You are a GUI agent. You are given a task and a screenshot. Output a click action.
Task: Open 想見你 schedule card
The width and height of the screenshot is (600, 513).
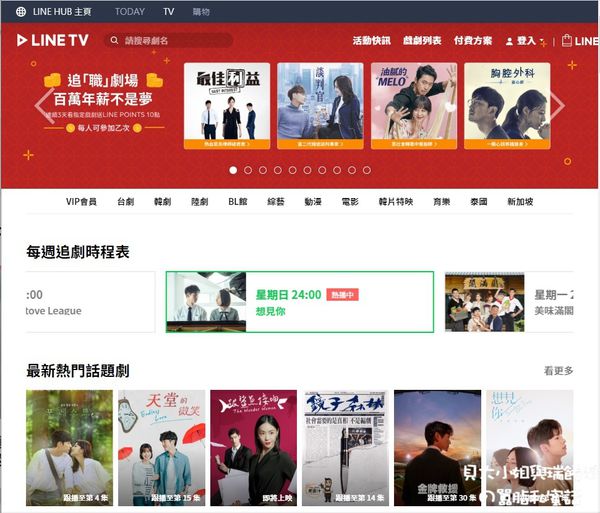coord(299,302)
